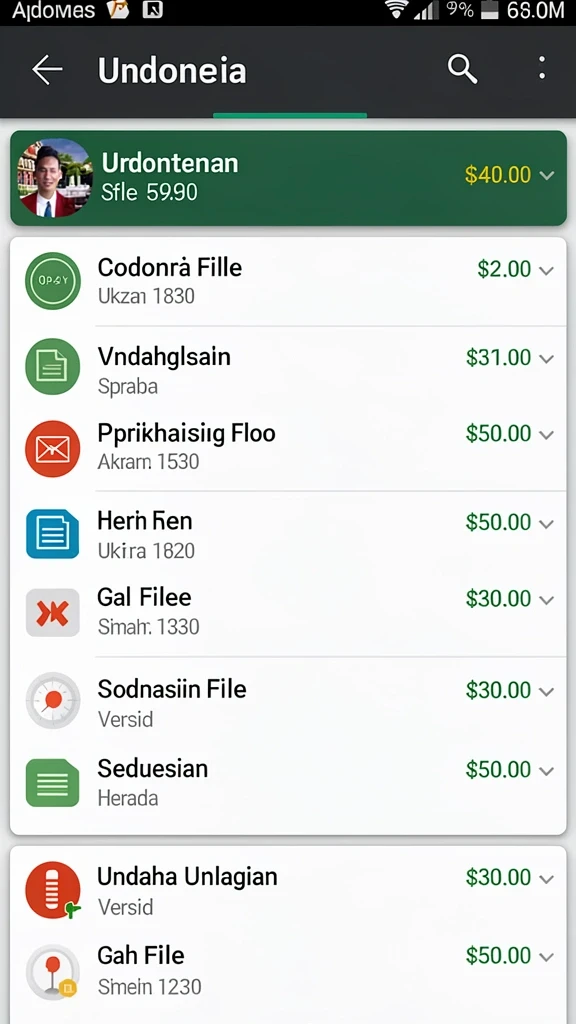Expand the chevron beside Gah File
Viewport: 576px width, 1024px height.
pyautogui.click(x=547, y=957)
